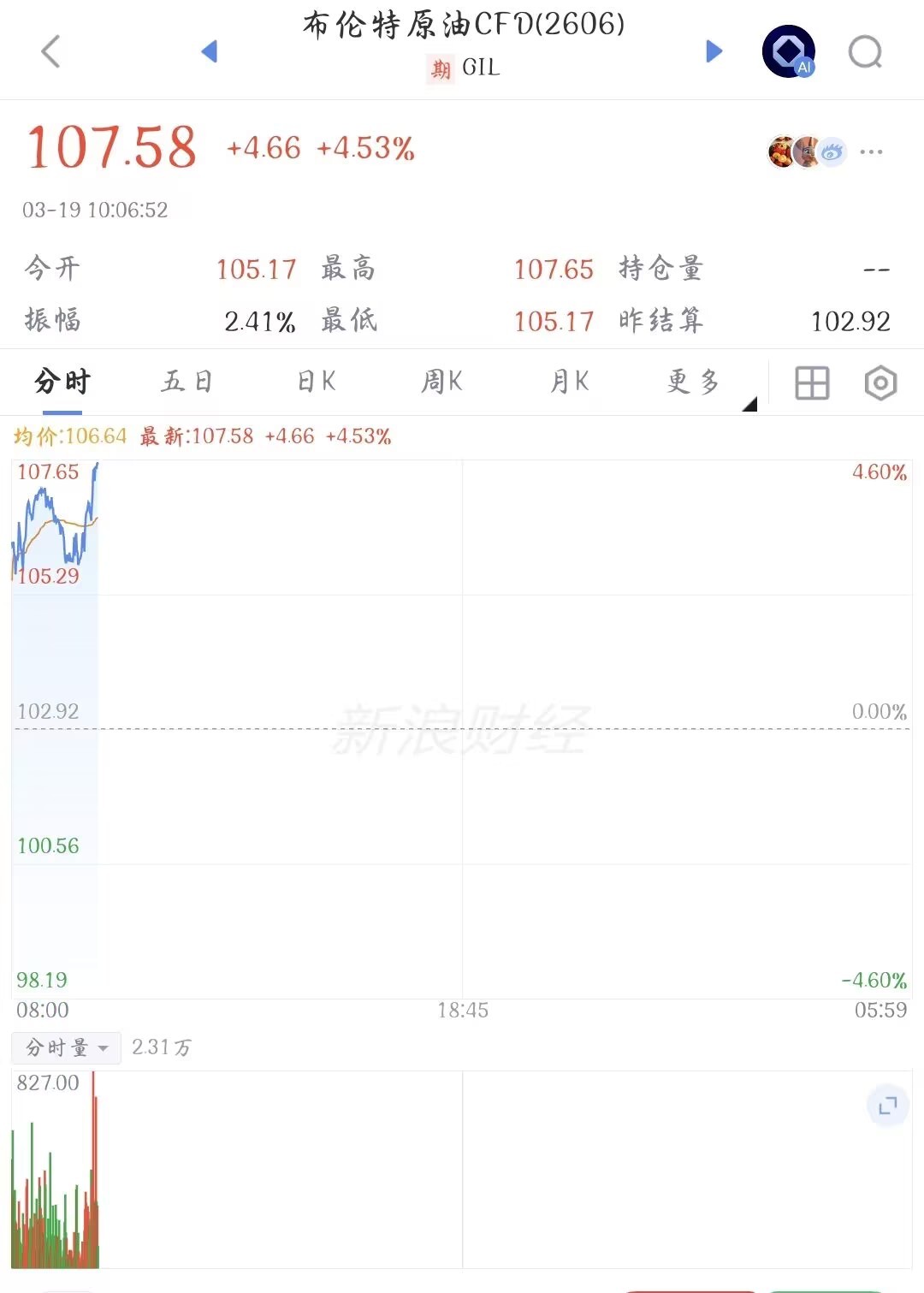Screen dimensions: 924x1293
Task: Switch to the 五日 tab
Action: click(187, 382)
